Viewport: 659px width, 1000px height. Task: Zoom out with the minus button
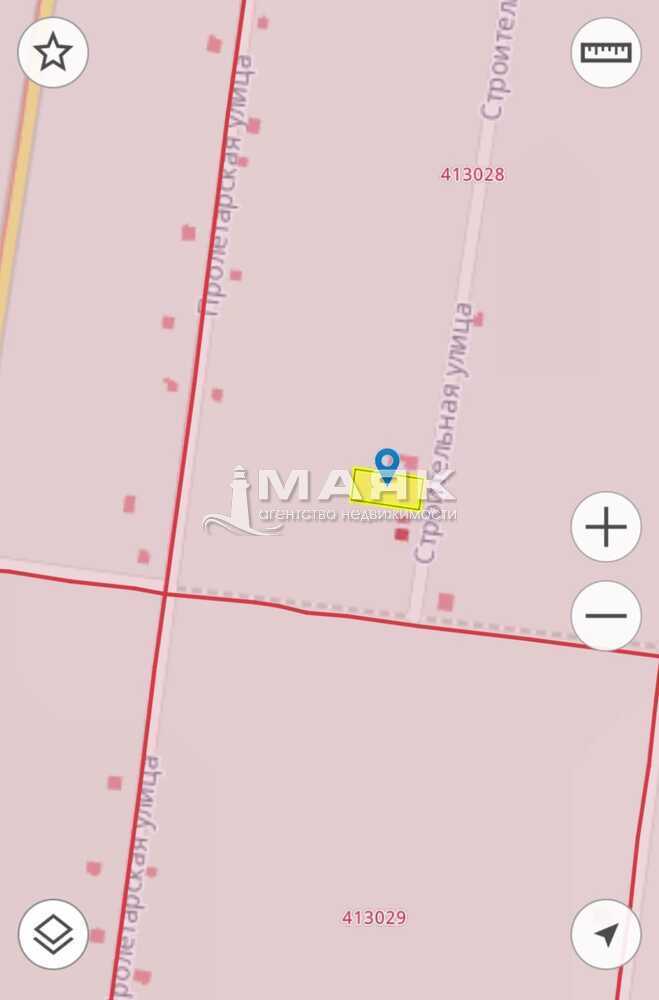click(x=606, y=615)
